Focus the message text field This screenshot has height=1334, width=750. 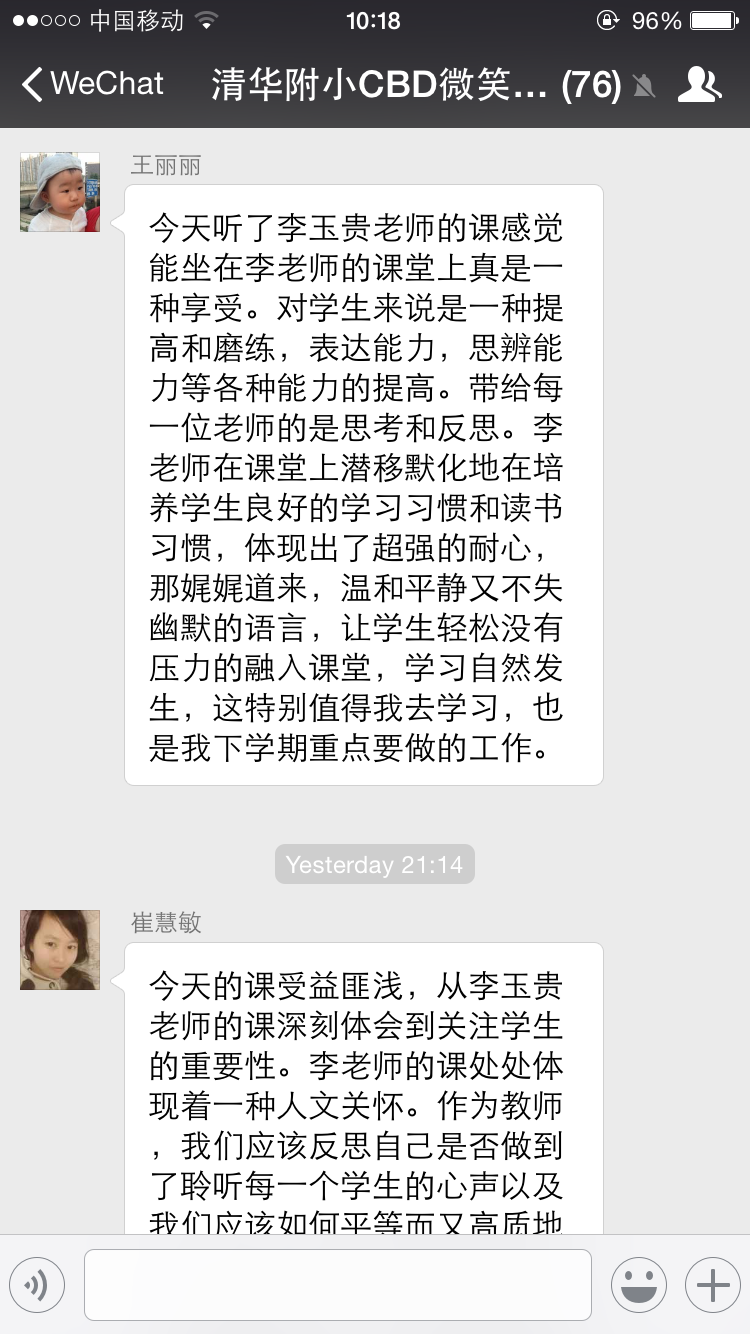pos(338,1284)
